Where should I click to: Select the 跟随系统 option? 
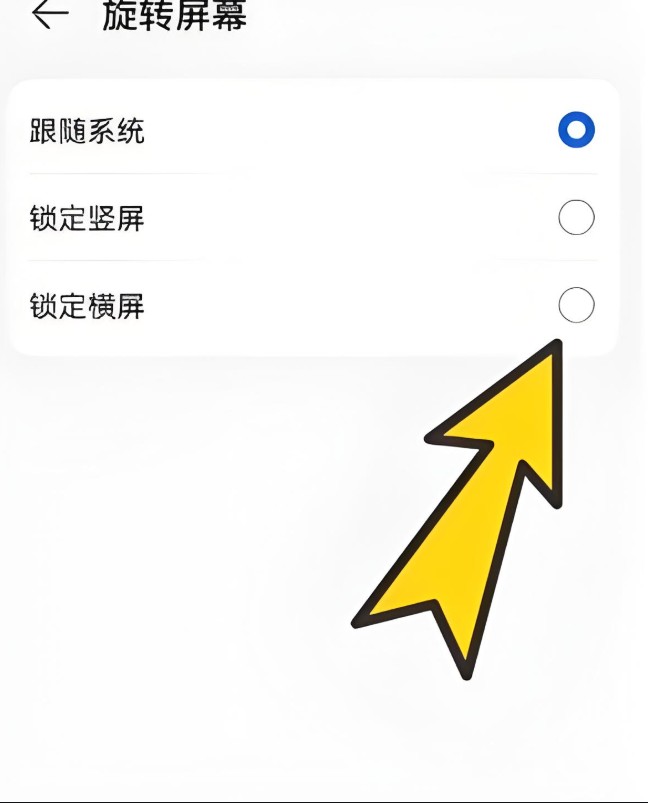tap(576, 130)
